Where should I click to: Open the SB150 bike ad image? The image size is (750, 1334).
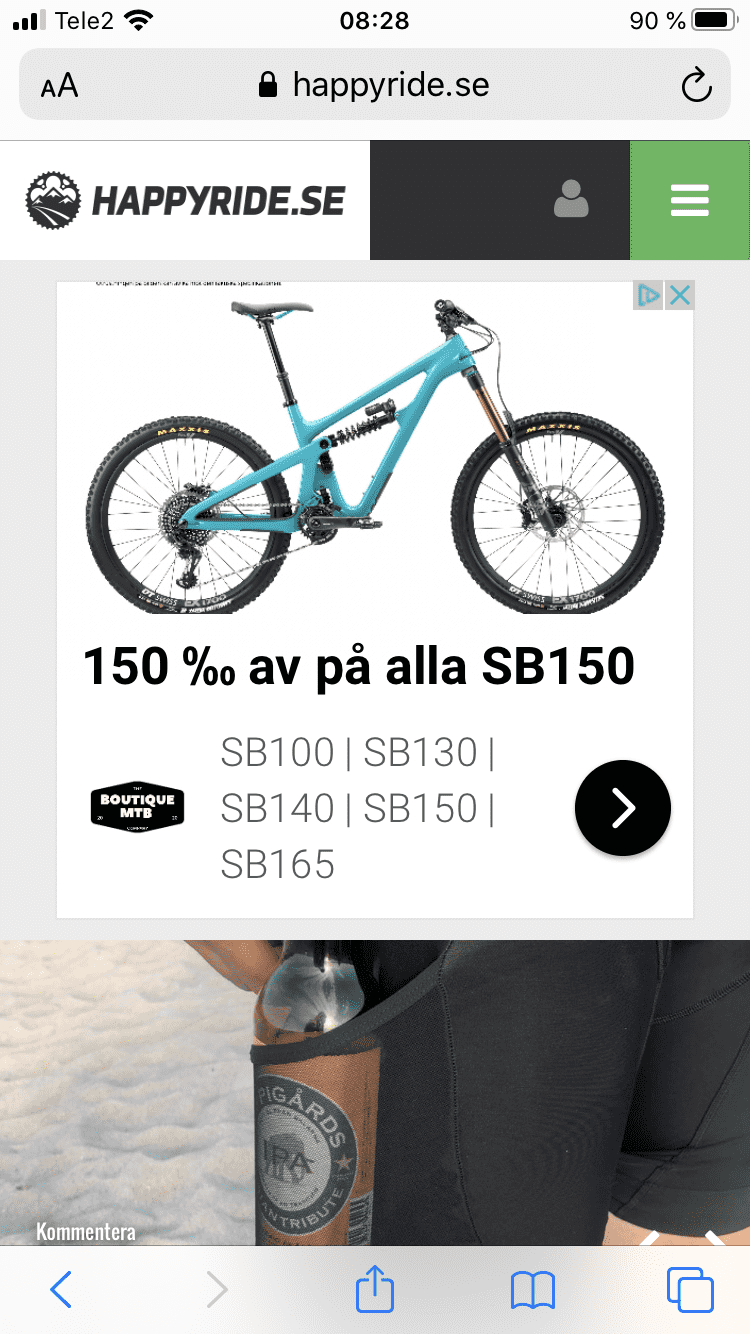375,455
